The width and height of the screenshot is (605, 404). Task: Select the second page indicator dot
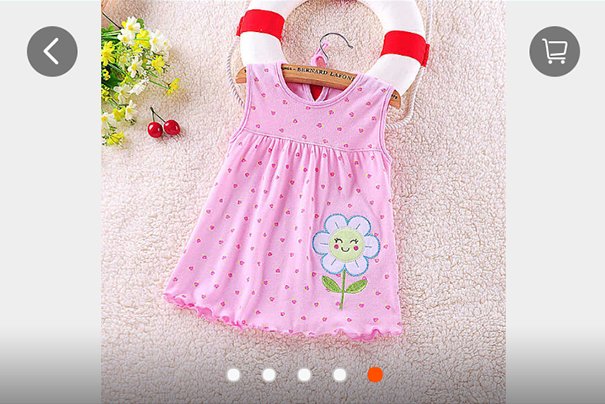click(269, 375)
